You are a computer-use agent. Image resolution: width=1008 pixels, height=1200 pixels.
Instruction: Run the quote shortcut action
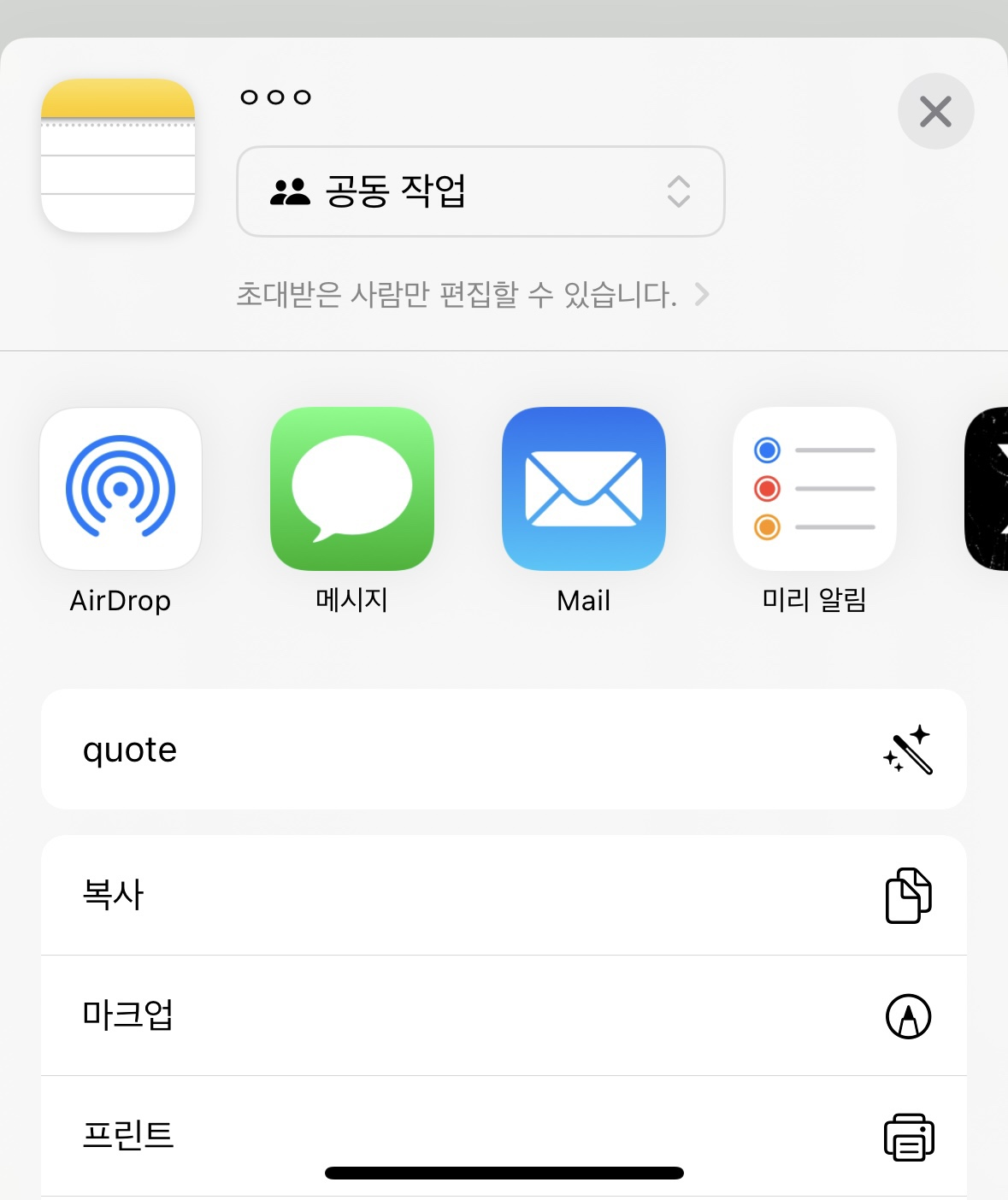(504, 750)
